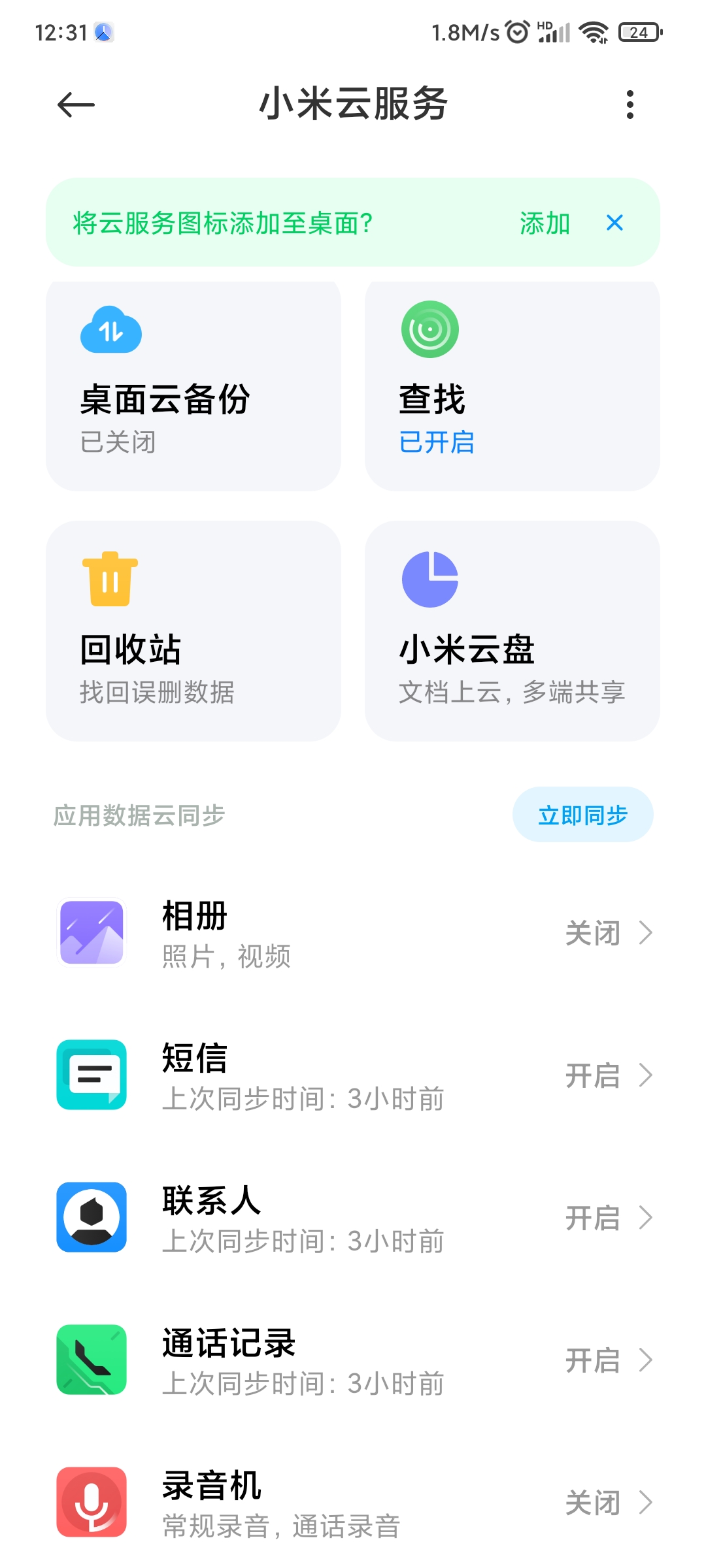Tap the 立即同步 button
This screenshot has height=1568, width=706.
(x=582, y=815)
